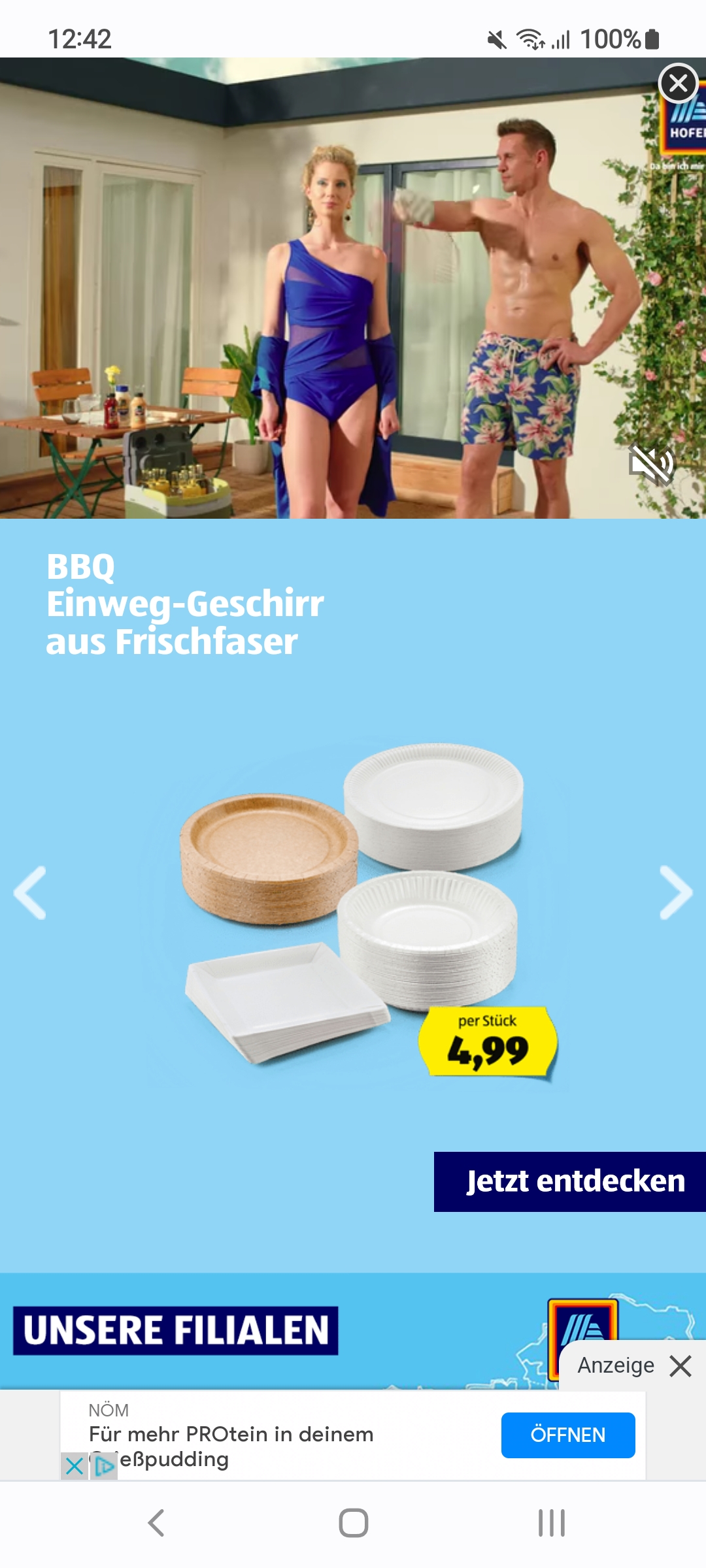This screenshot has width=706, height=1568.
Task: Go back with system back button
Action: 156,1523
